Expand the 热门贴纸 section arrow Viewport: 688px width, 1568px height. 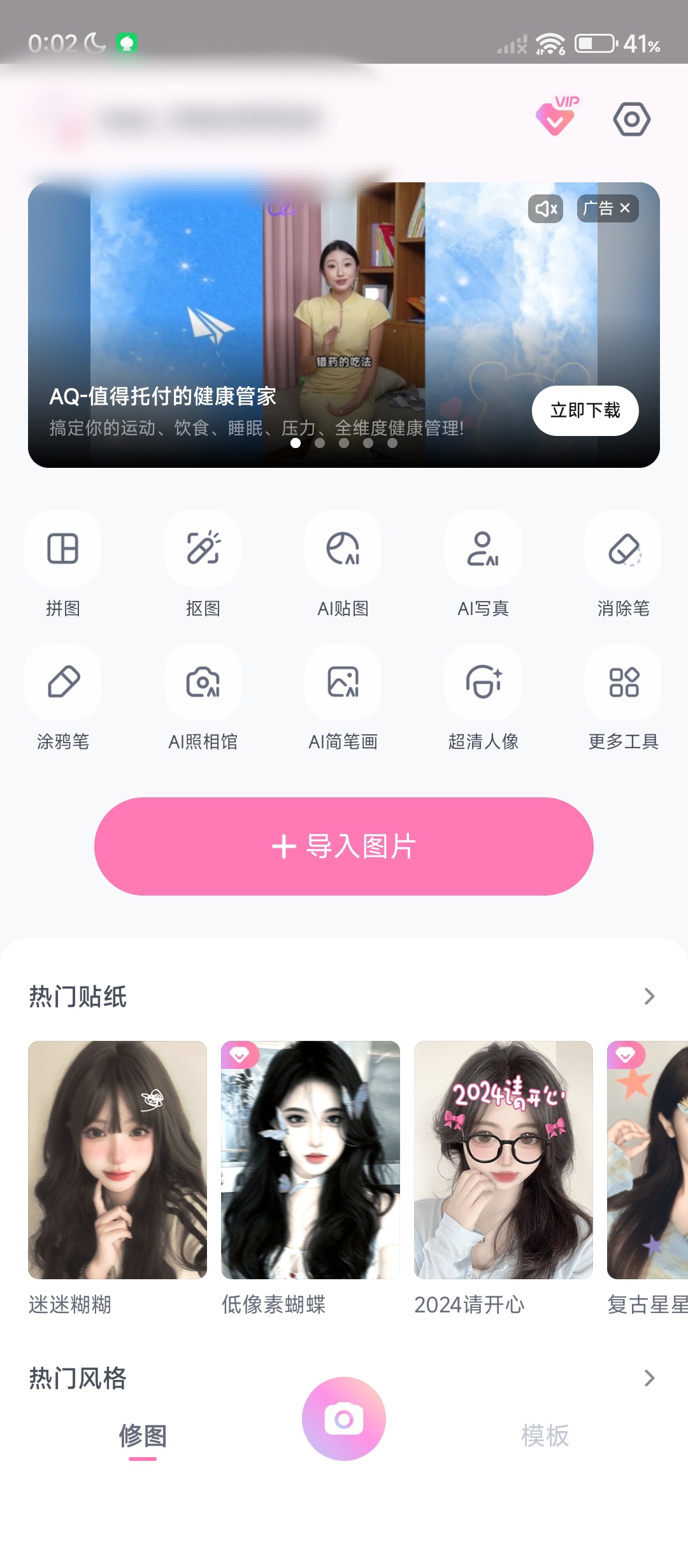649,996
